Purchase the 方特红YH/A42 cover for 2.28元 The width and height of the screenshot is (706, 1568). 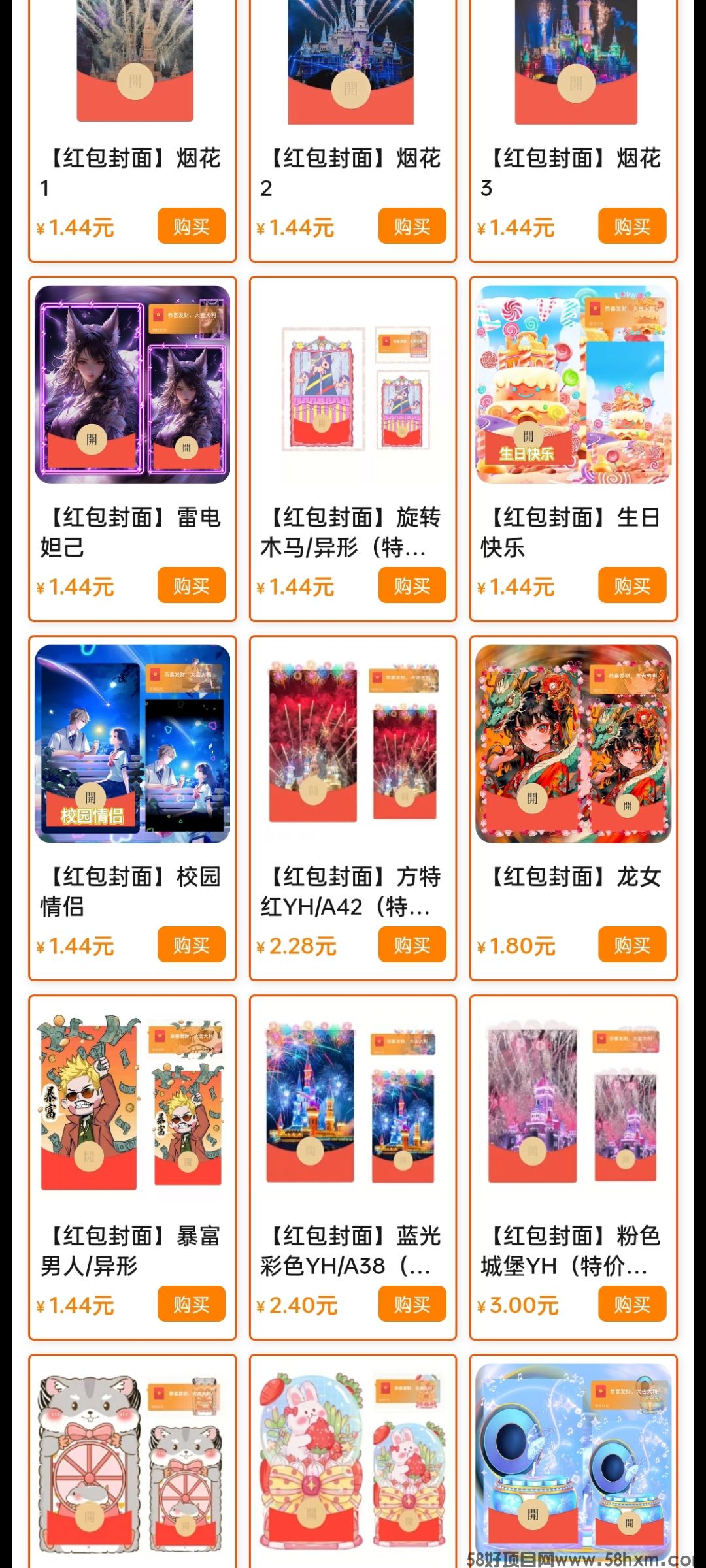click(412, 945)
